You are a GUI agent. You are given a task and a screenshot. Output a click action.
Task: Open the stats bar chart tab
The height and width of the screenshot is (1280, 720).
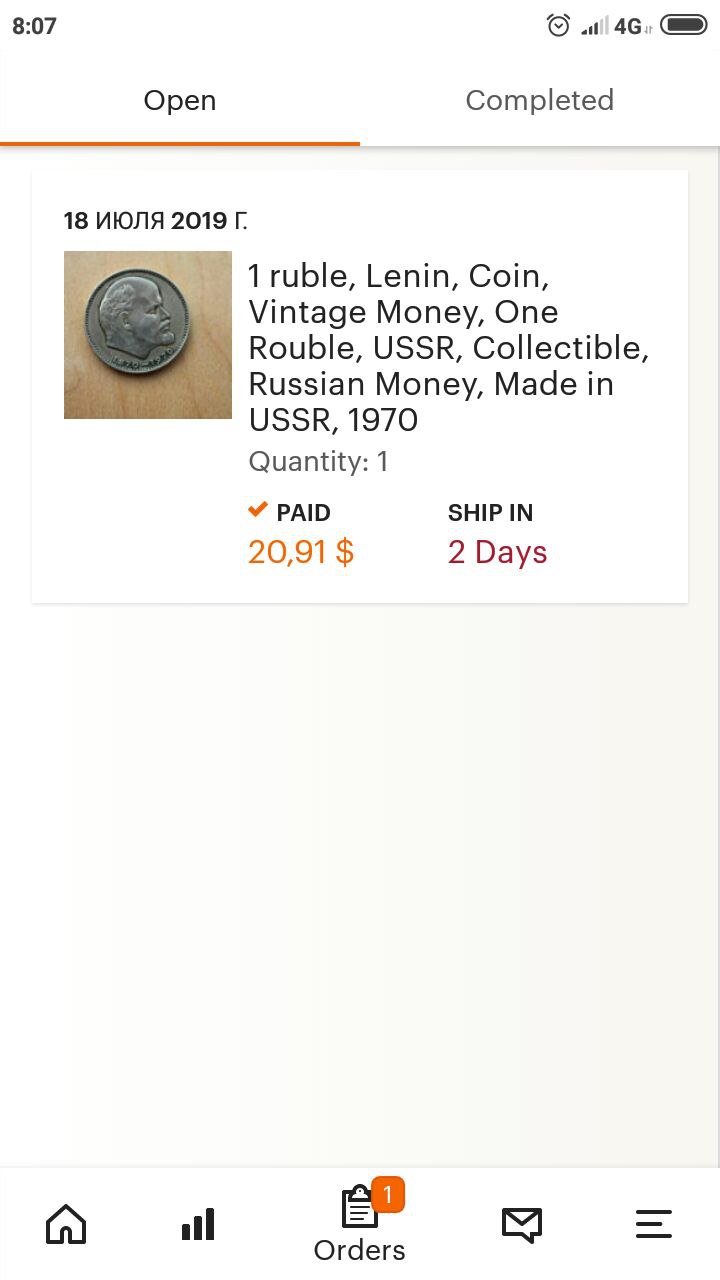(x=198, y=1224)
